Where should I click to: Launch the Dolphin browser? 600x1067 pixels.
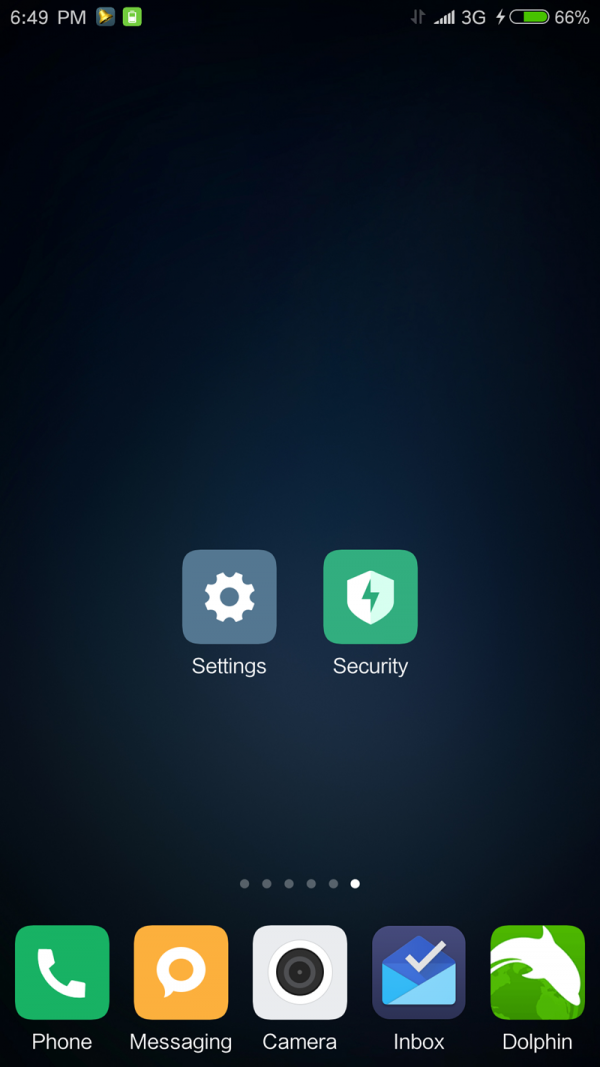tap(537, 972)
